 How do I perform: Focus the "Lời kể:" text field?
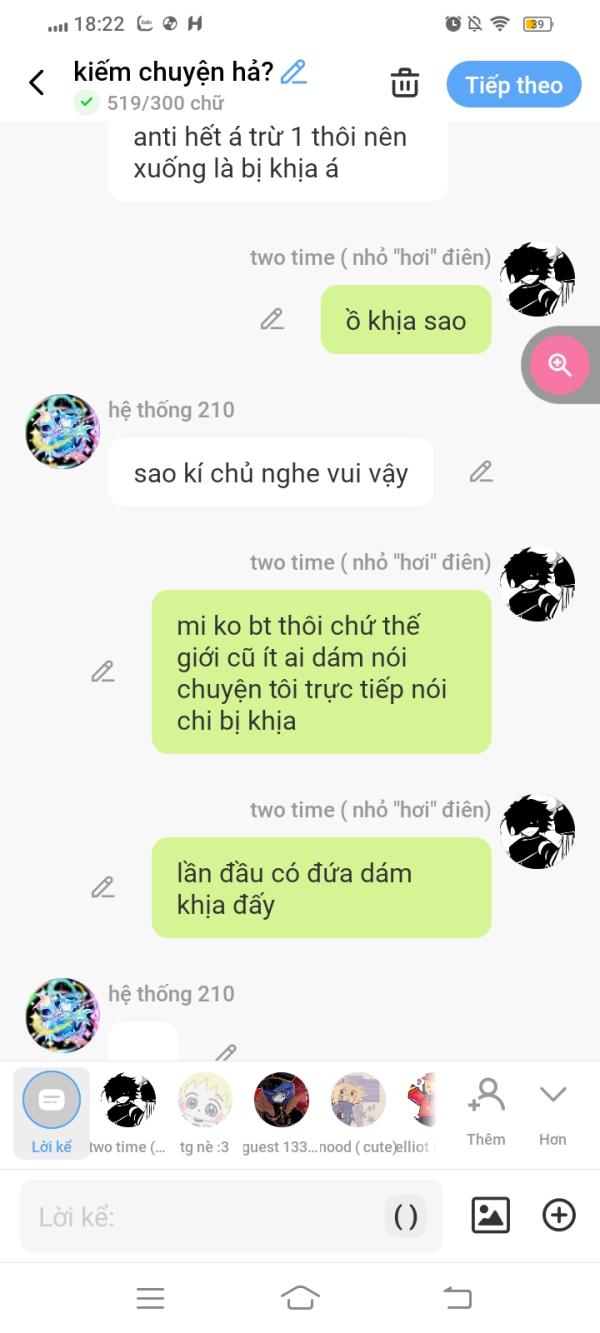click(x=231, y=1216)
